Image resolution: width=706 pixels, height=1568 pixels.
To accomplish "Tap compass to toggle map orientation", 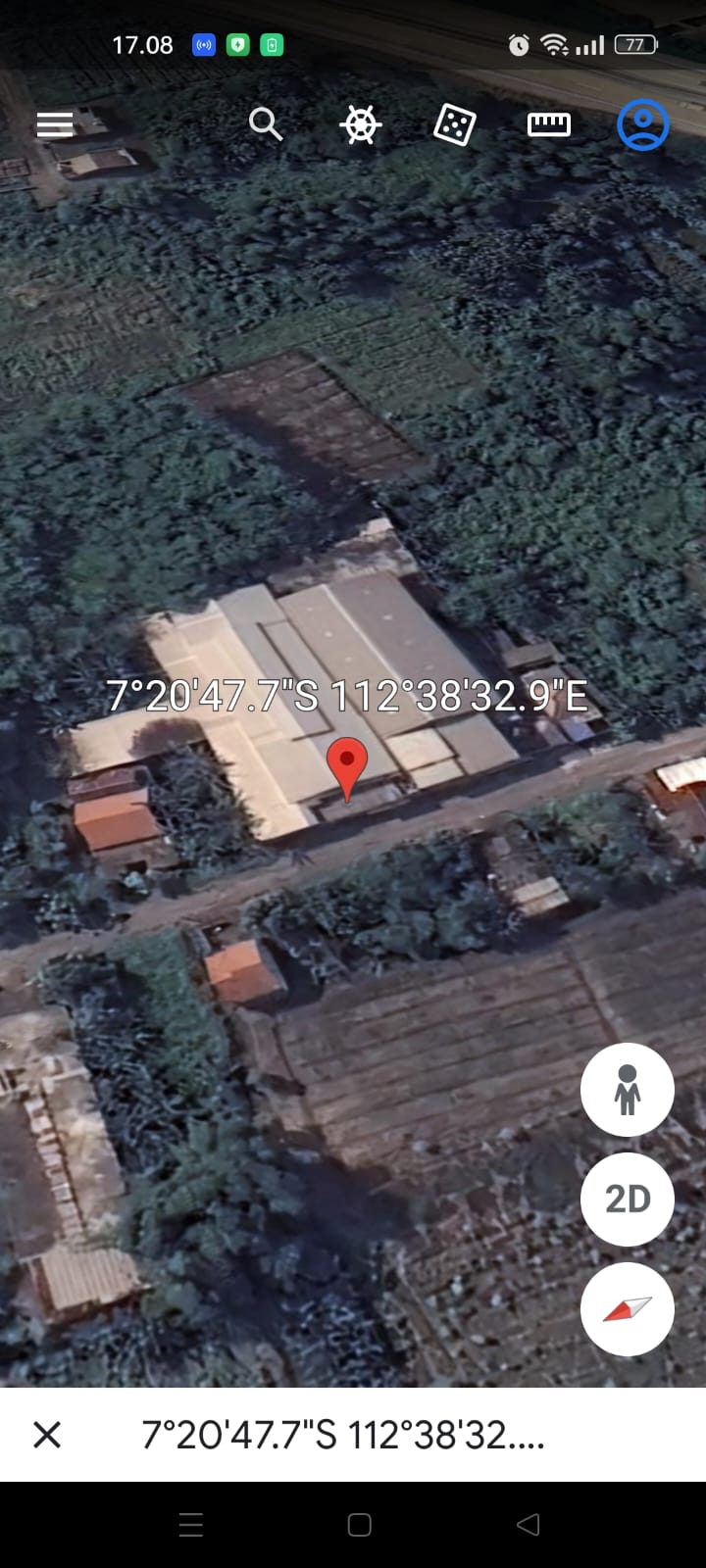I will [627, 1309].
